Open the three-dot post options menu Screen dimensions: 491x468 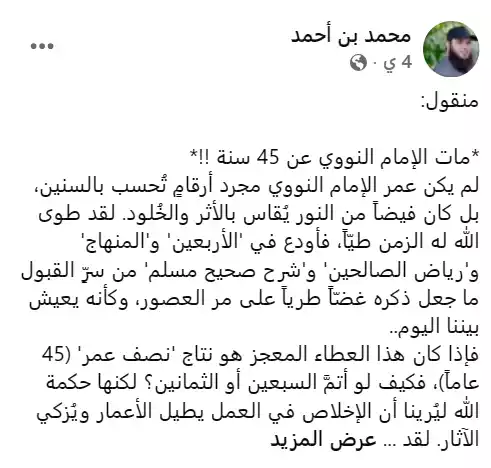point(42,46)
